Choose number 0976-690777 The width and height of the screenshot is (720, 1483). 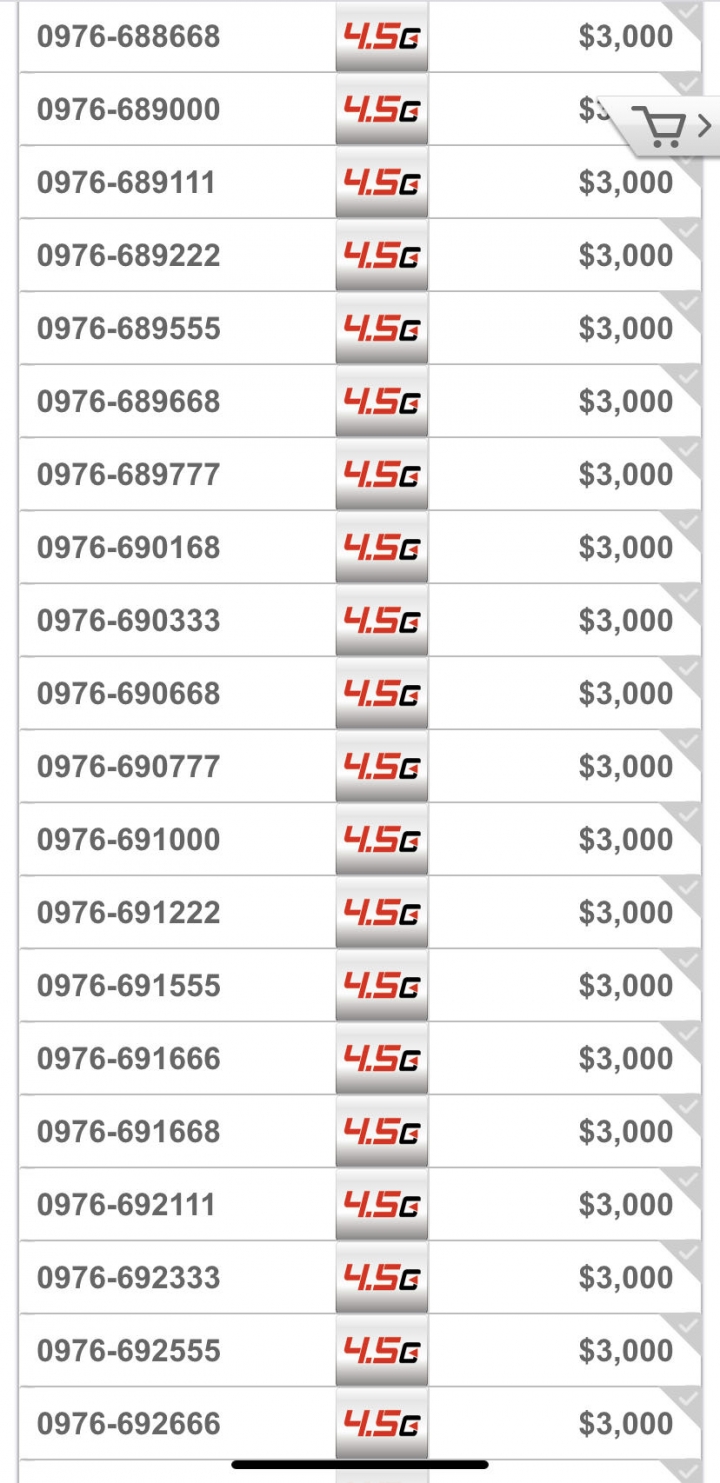pyautogui.click(x=360, y=767)
